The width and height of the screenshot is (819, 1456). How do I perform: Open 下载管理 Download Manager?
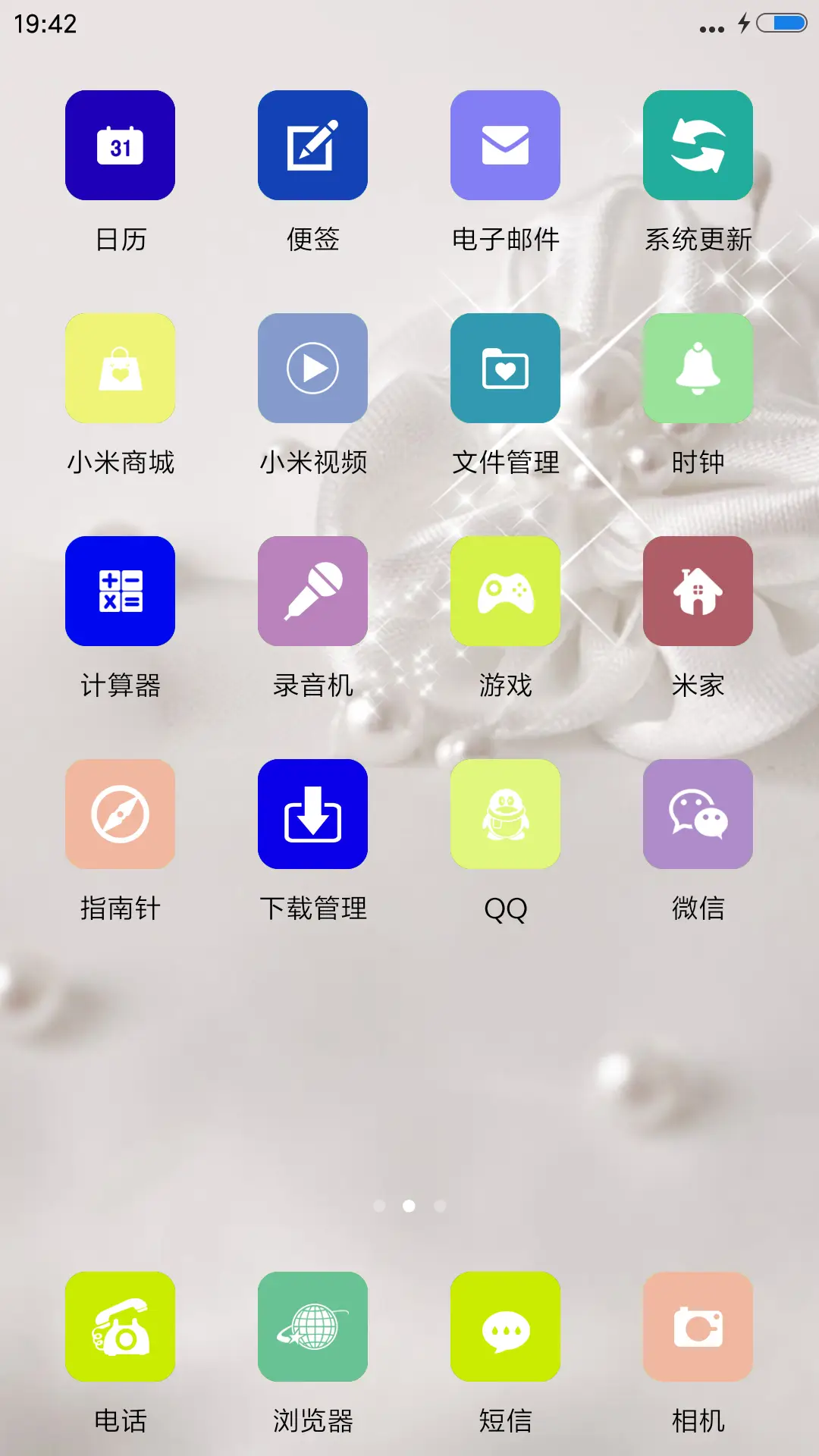click(x=313, y=814)
